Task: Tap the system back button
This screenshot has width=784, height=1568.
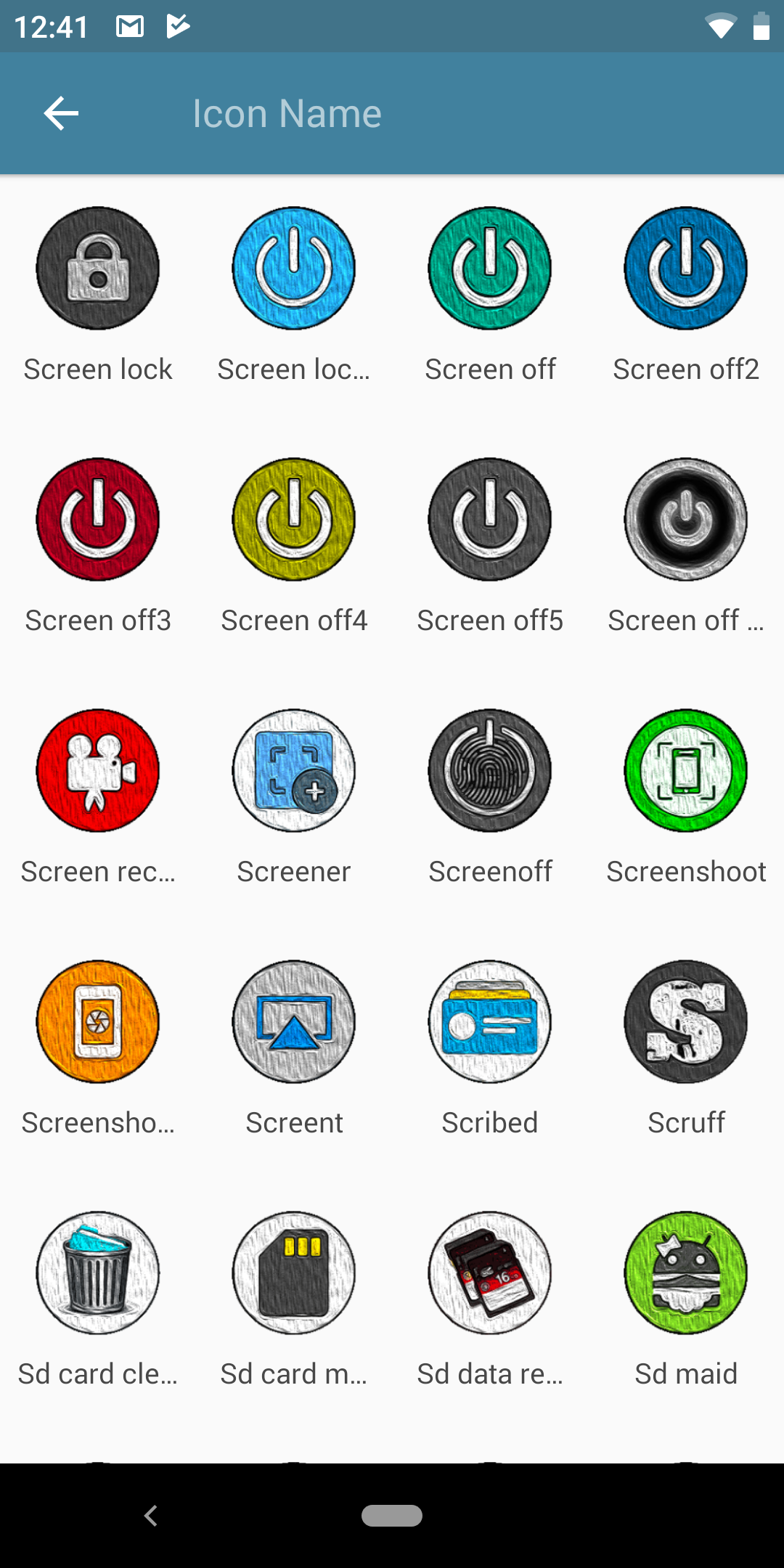Action: tap(151, 1516)
